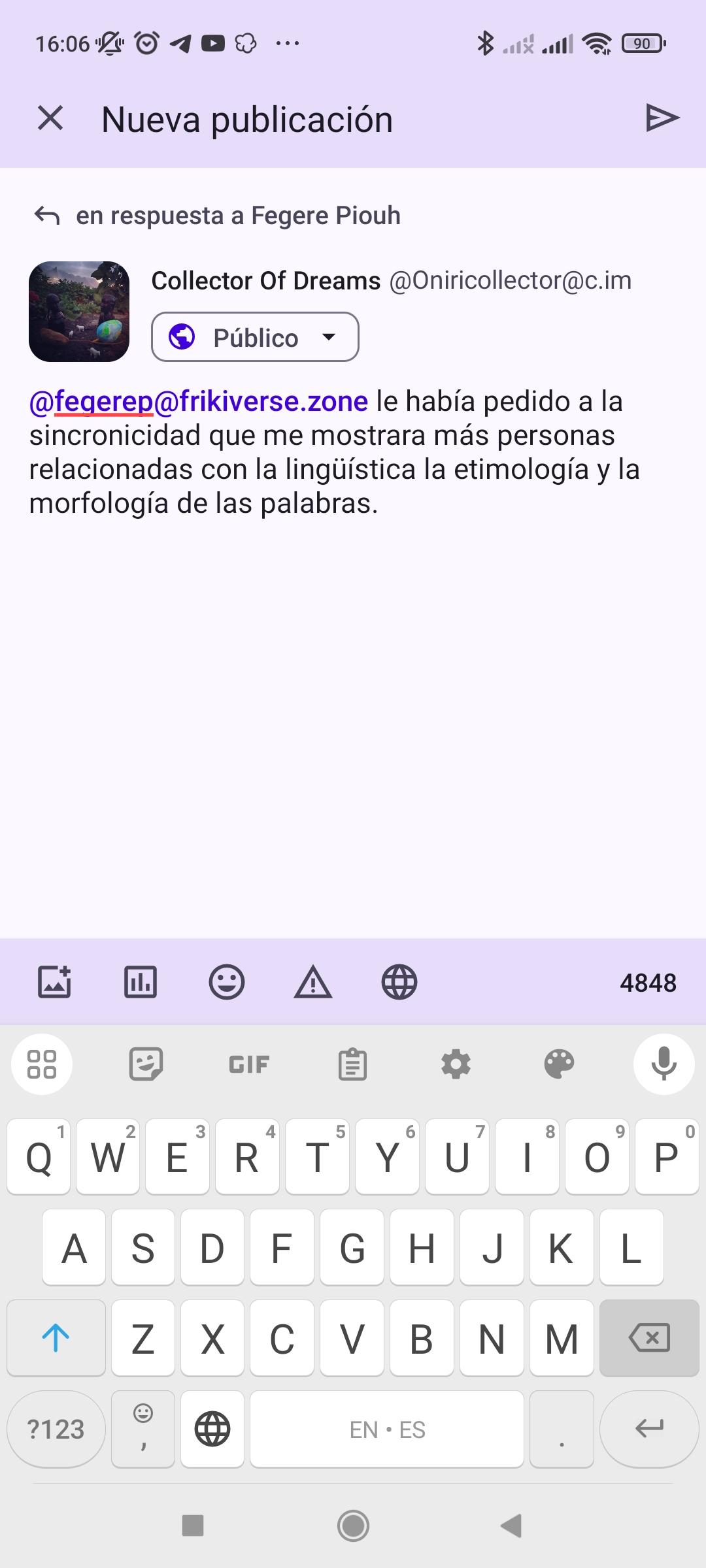Viewport: 706px width, 1568px height.
Task: Open the keyboard theme palette
Action: point(559,1064)
